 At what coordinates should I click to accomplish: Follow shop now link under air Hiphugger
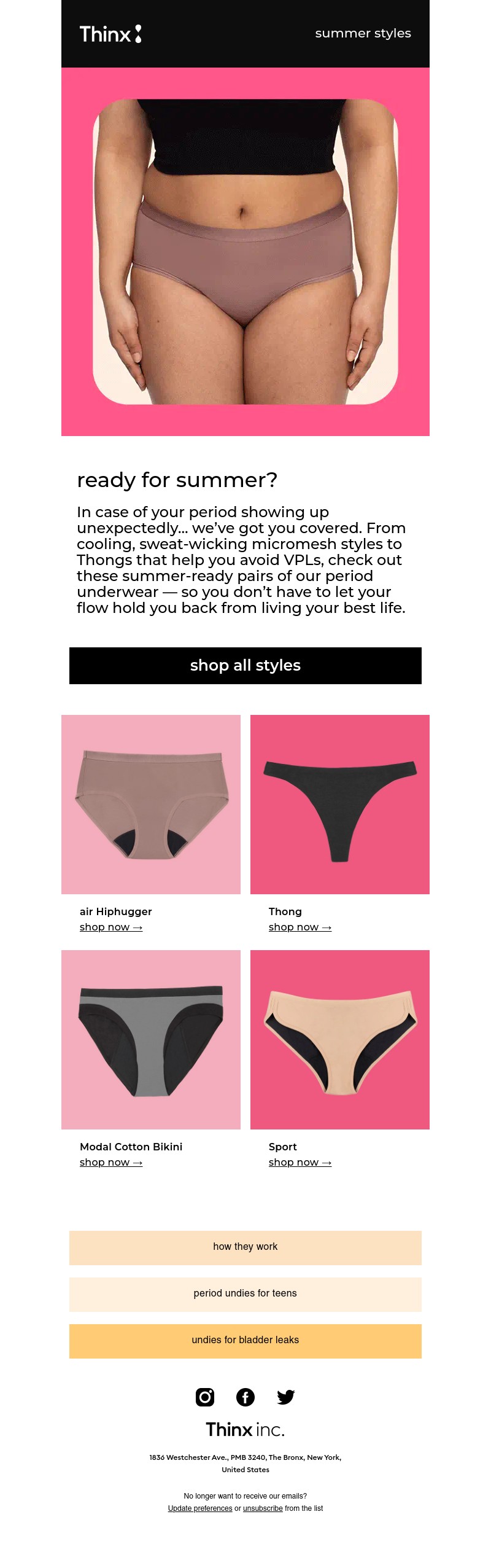[111, 927]
